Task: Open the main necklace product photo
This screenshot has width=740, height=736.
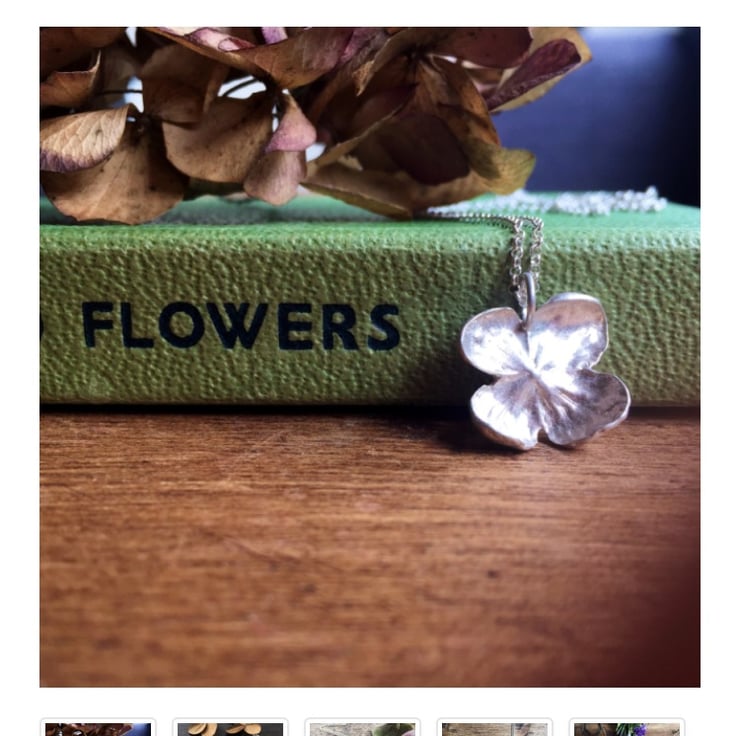Action: [x=370, y=356]
